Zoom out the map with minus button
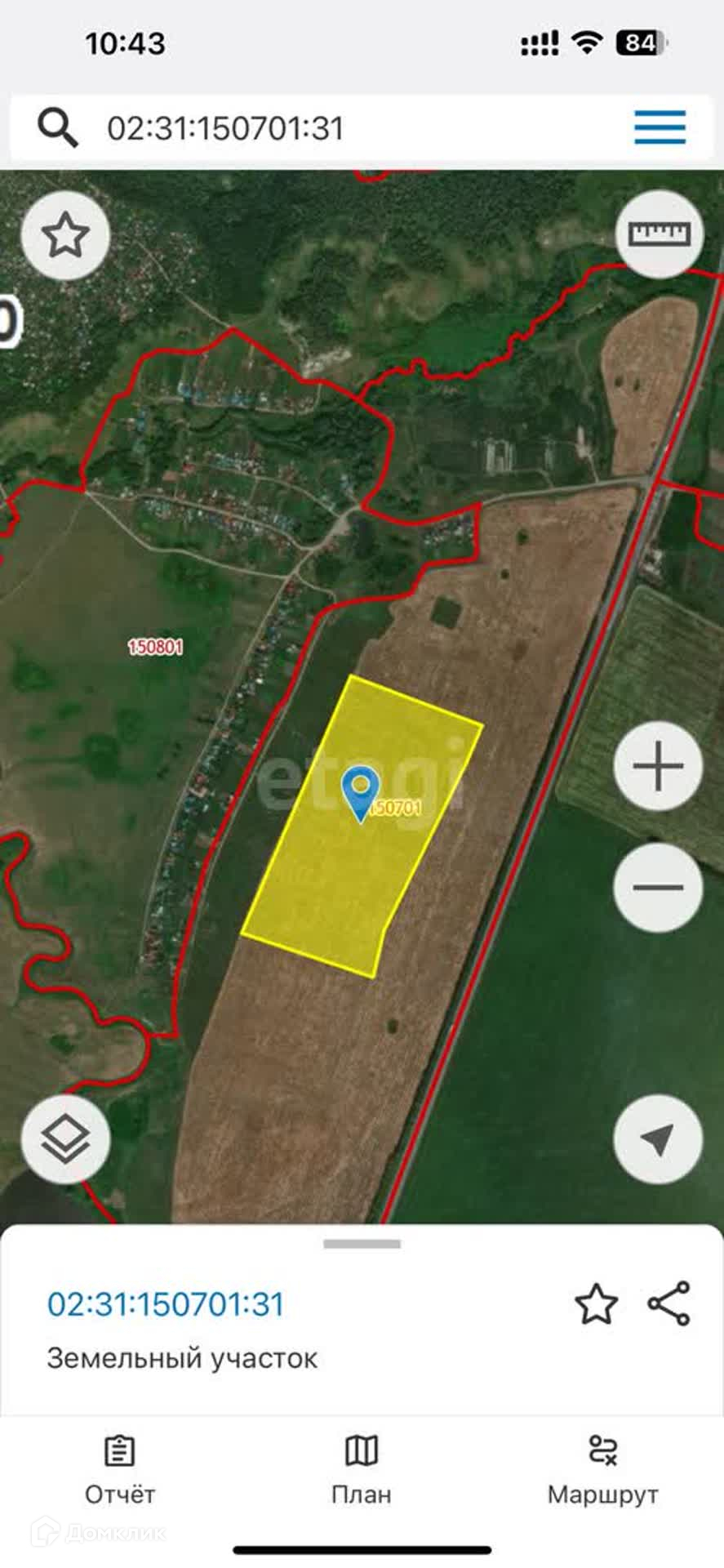The image size is (724, 1568). pos(658,888)
